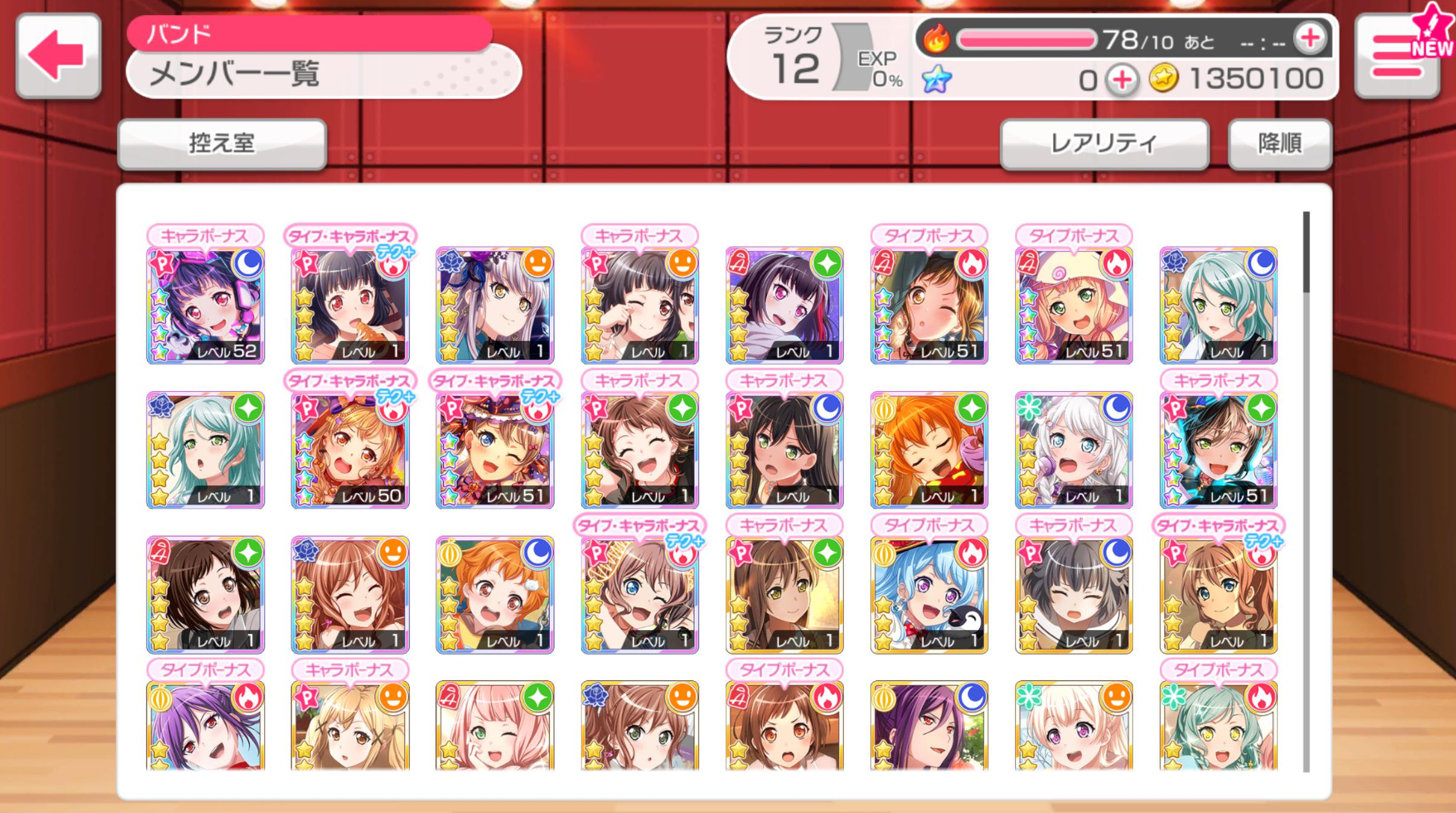Open the pink-haired winking member card
Viewport: 1456px width, 813px height.
495,726
